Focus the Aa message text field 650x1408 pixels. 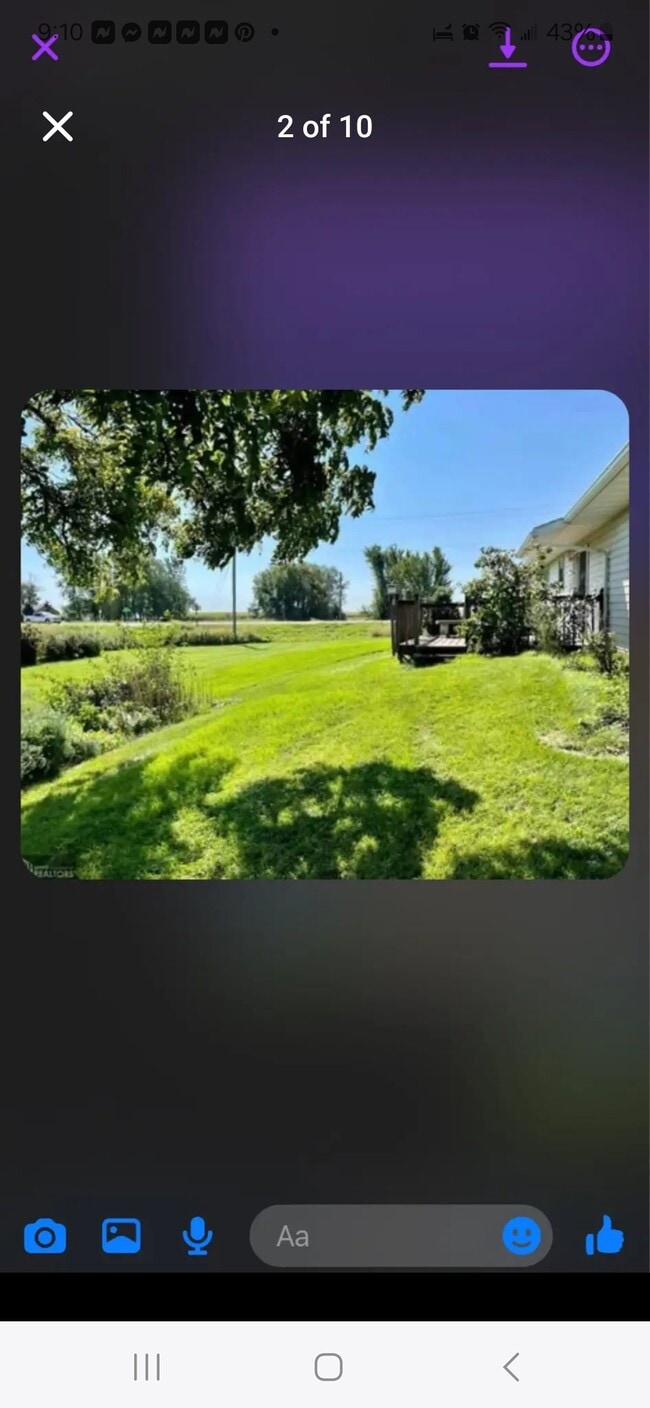click(380, 1237)
